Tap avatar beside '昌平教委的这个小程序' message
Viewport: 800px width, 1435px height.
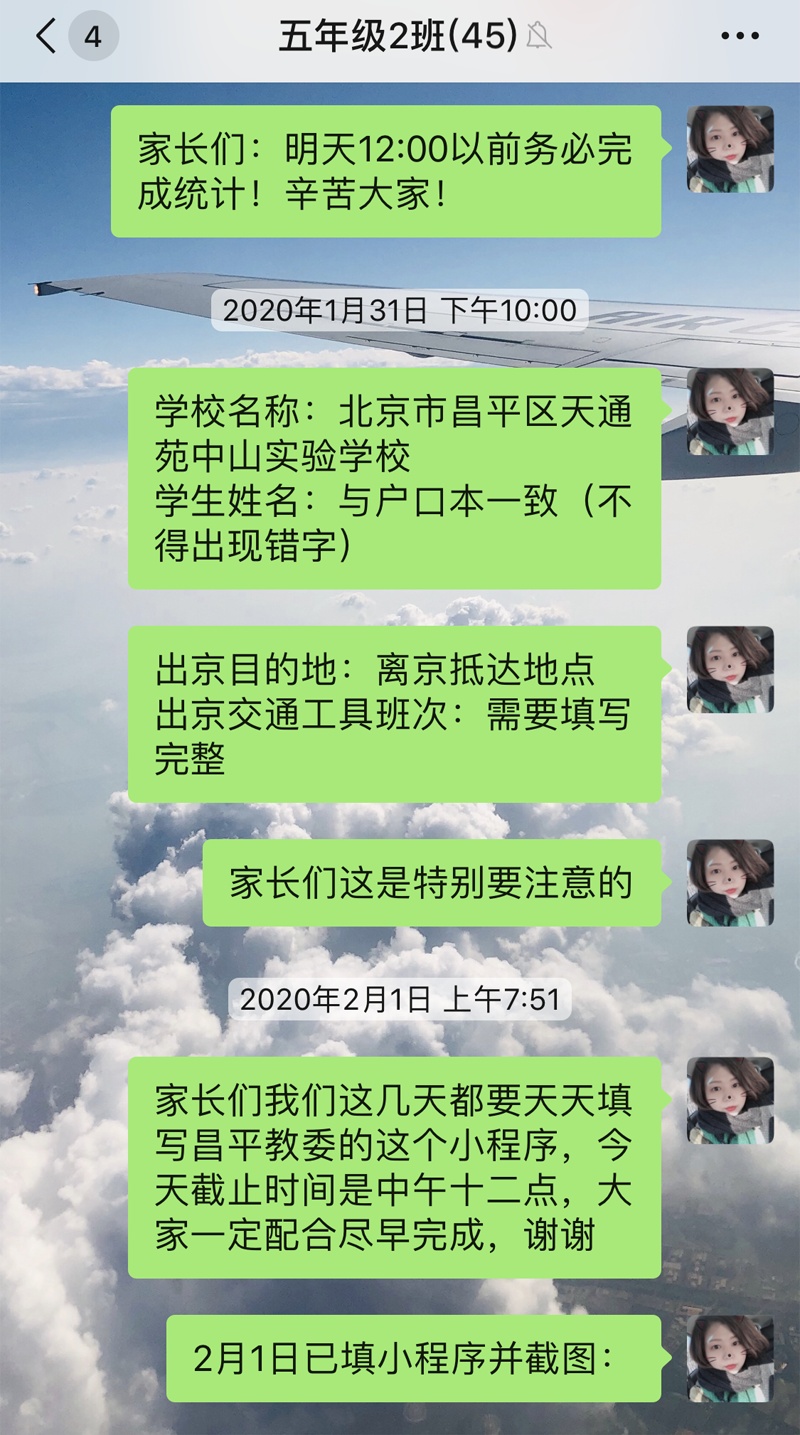click(730, 1100)
